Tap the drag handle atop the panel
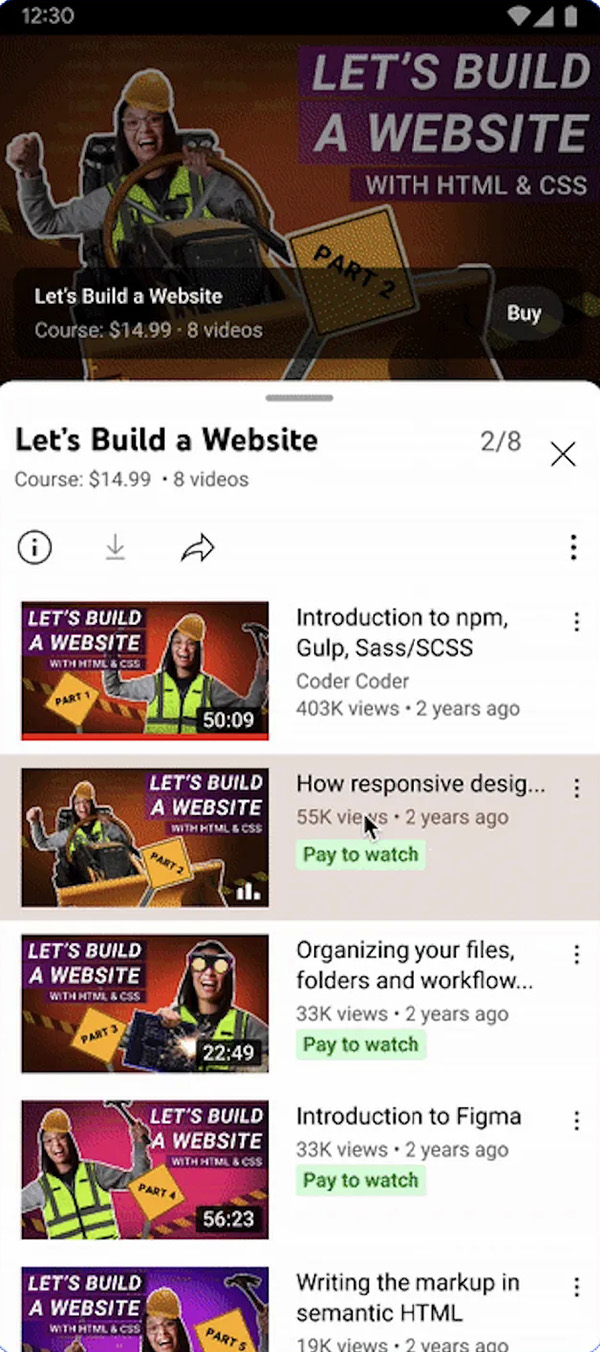The image size is (600, 1352). [299, 398]
